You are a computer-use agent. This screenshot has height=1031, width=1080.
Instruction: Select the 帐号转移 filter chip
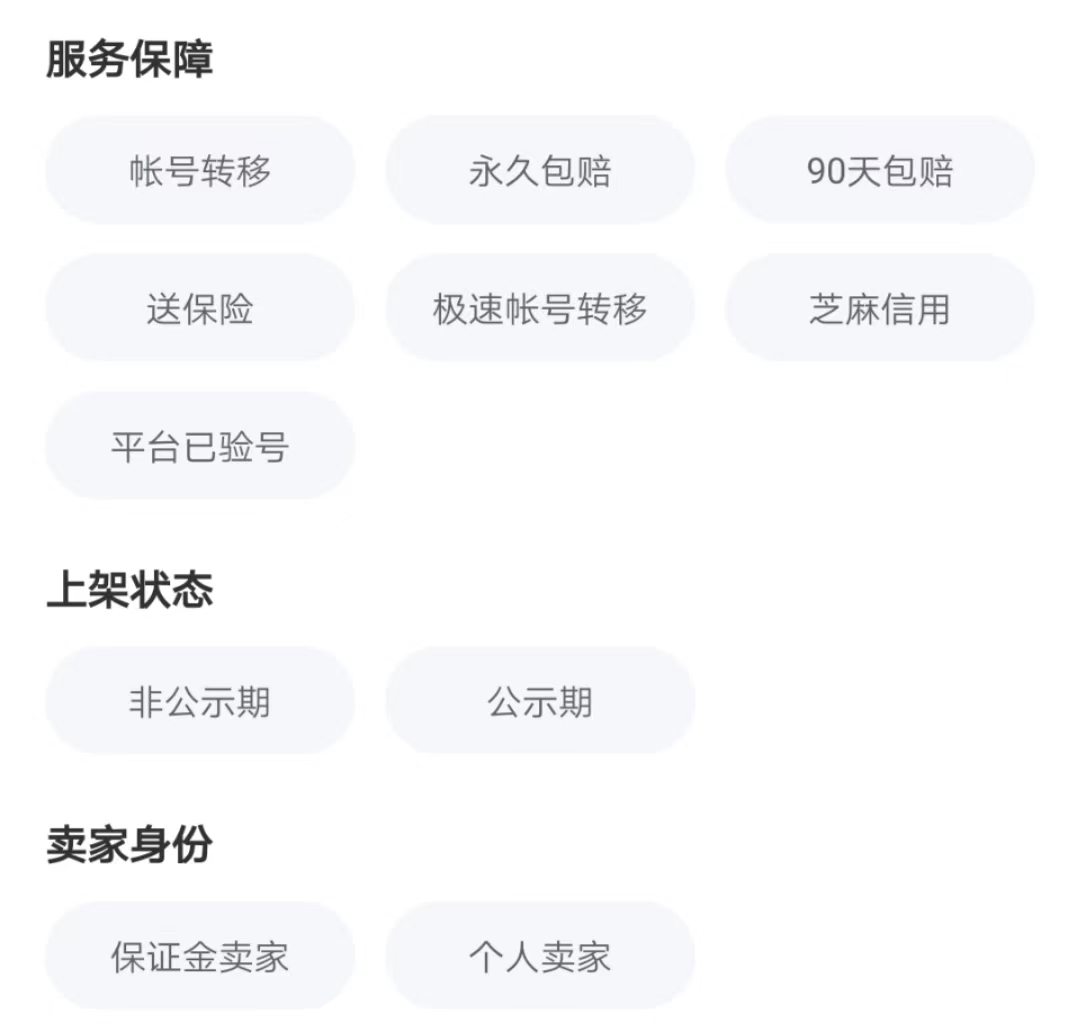coord(200,171)
